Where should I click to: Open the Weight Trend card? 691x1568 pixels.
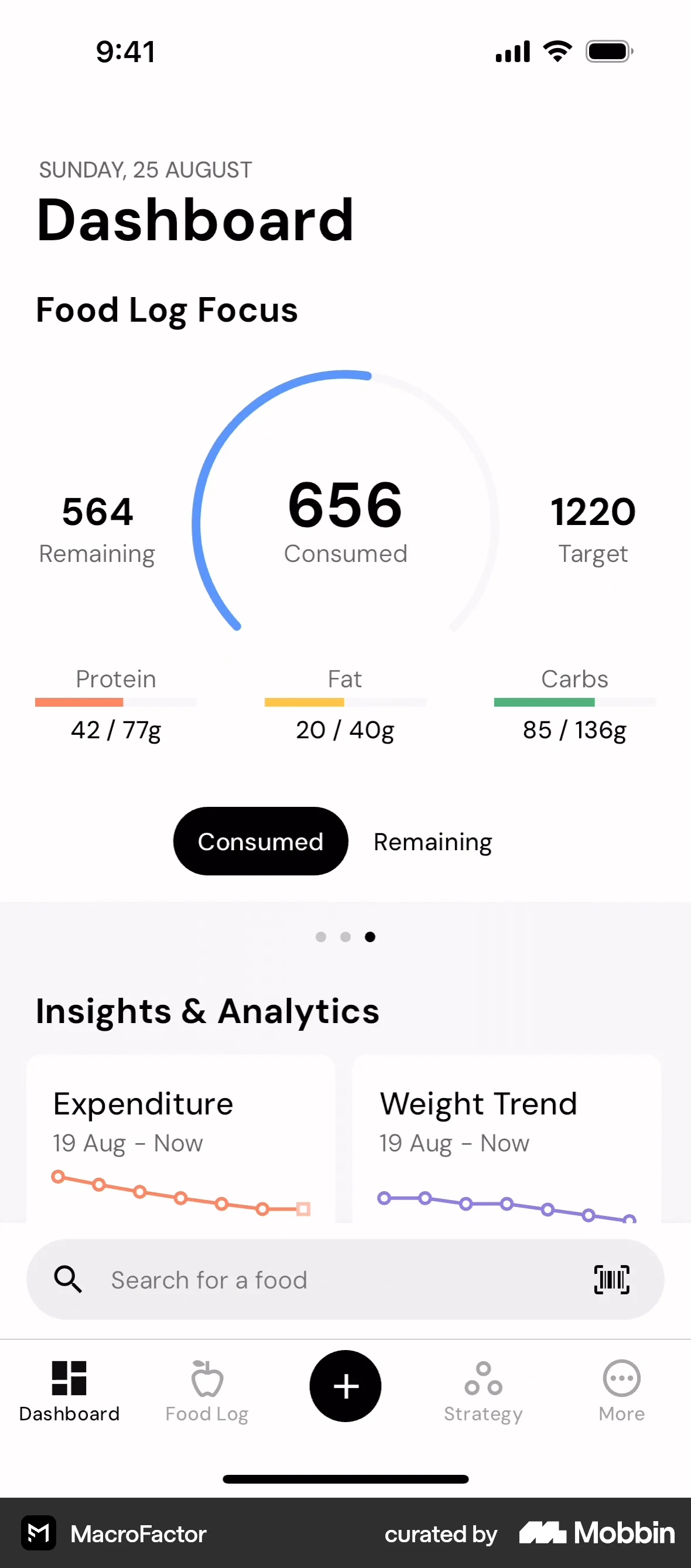click(x=506, y=1138)
